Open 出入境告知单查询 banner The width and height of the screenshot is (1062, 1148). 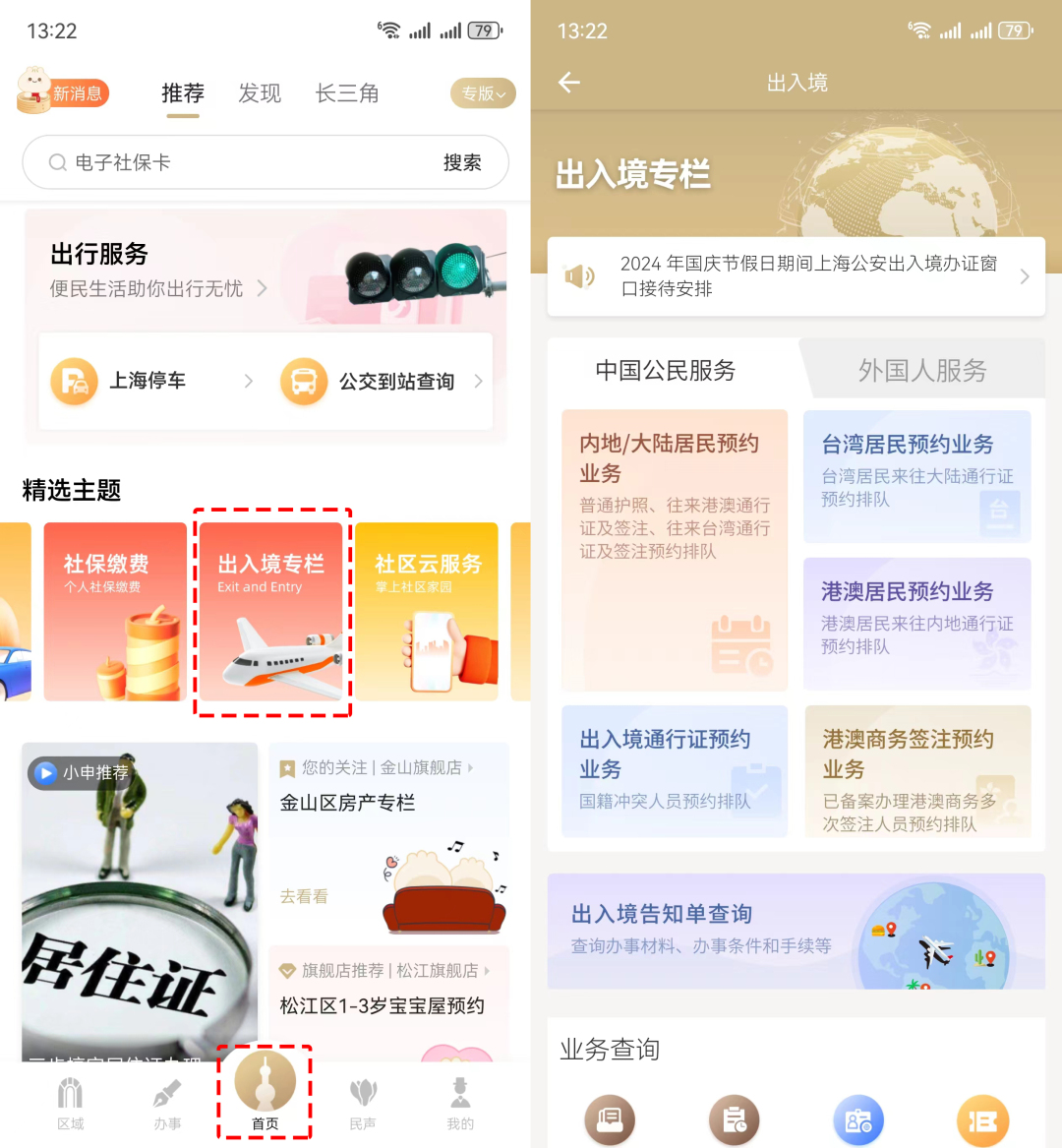point(796,931)
